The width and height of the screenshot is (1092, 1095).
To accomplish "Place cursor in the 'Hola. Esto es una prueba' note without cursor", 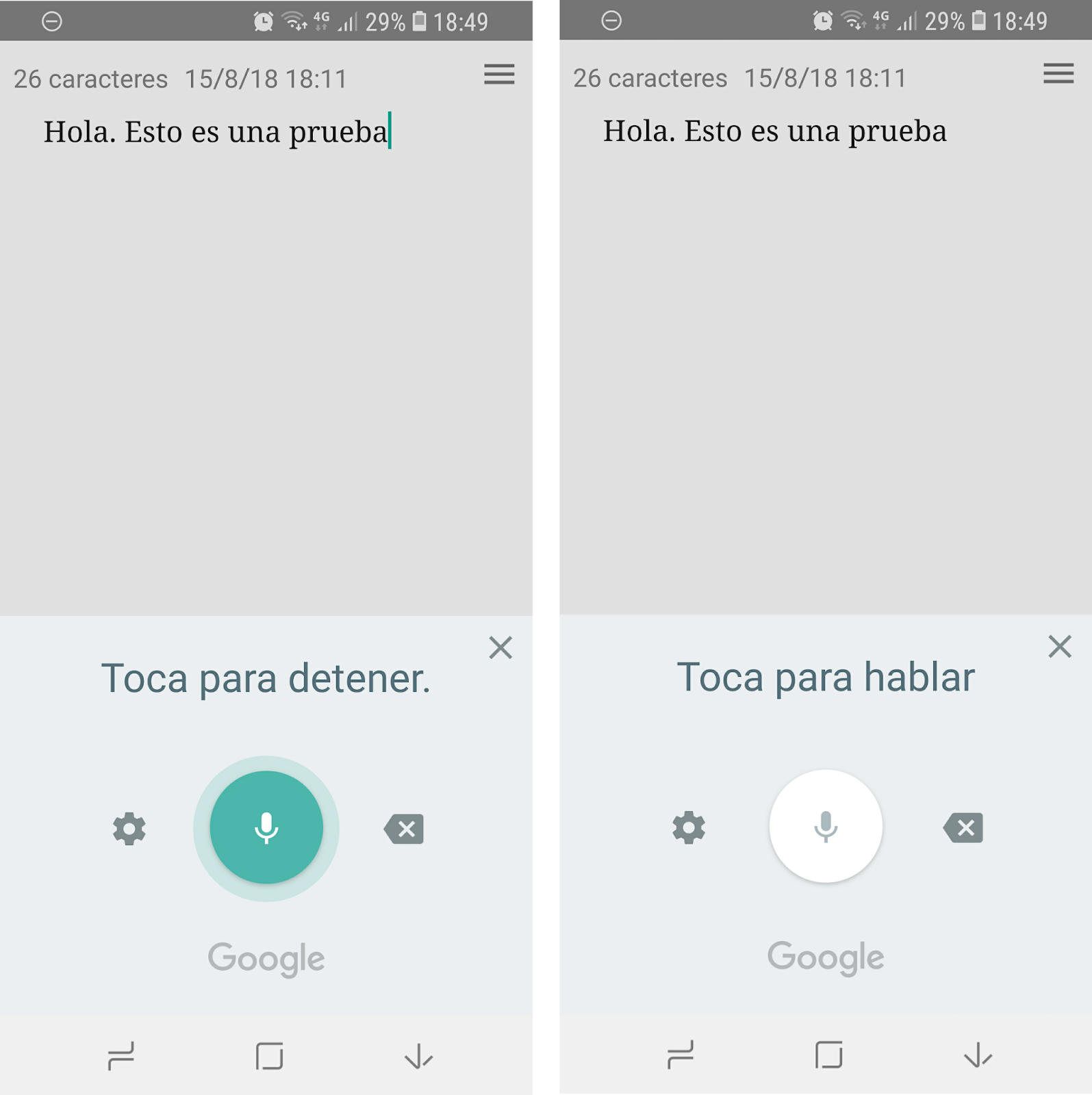I will click(774, 131).
